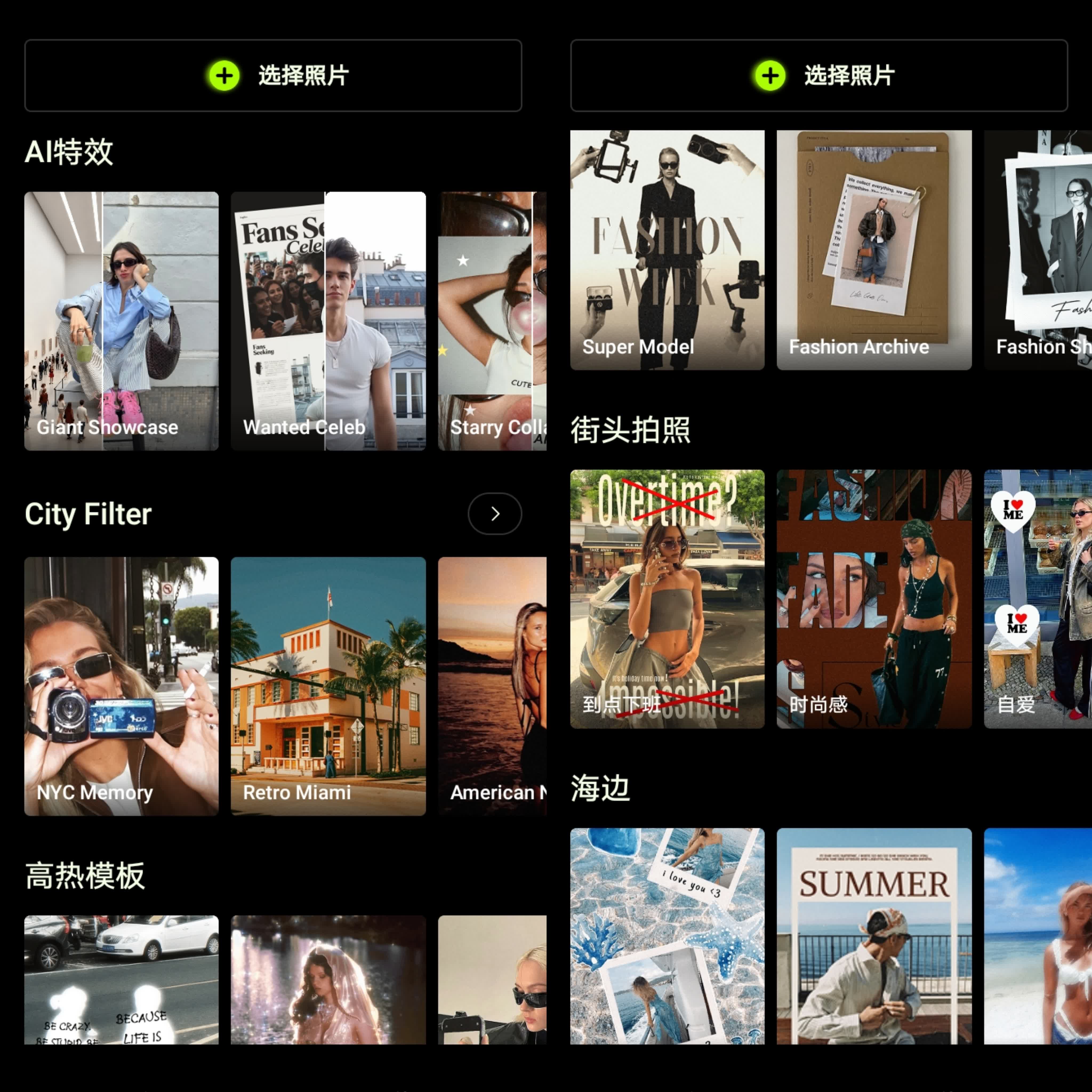
Task: Select the Wanted Celeb effect
Action: [328, 320]
